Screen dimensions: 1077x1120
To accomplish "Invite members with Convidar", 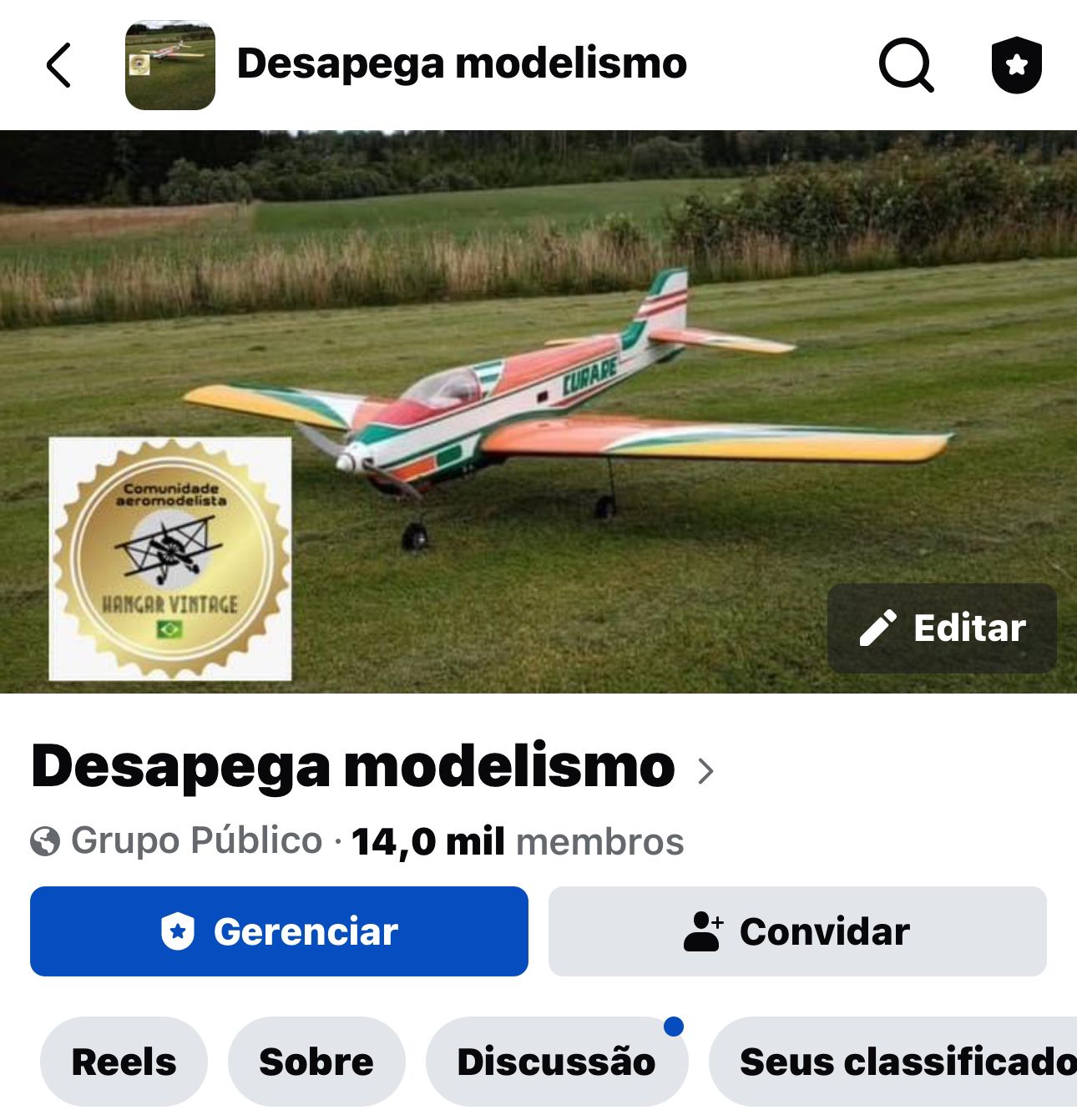I will tap(796, 931).
